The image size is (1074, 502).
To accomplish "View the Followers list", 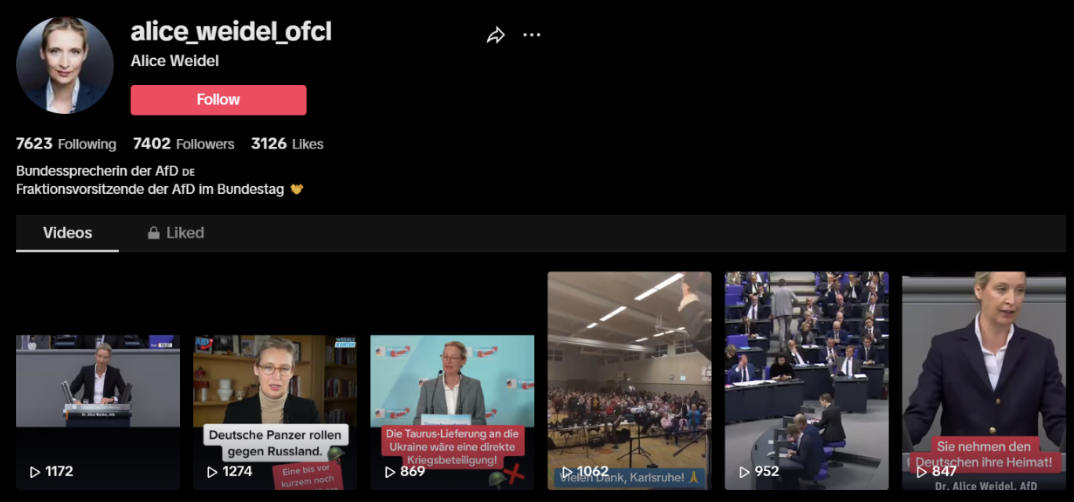I will [183, 144].
